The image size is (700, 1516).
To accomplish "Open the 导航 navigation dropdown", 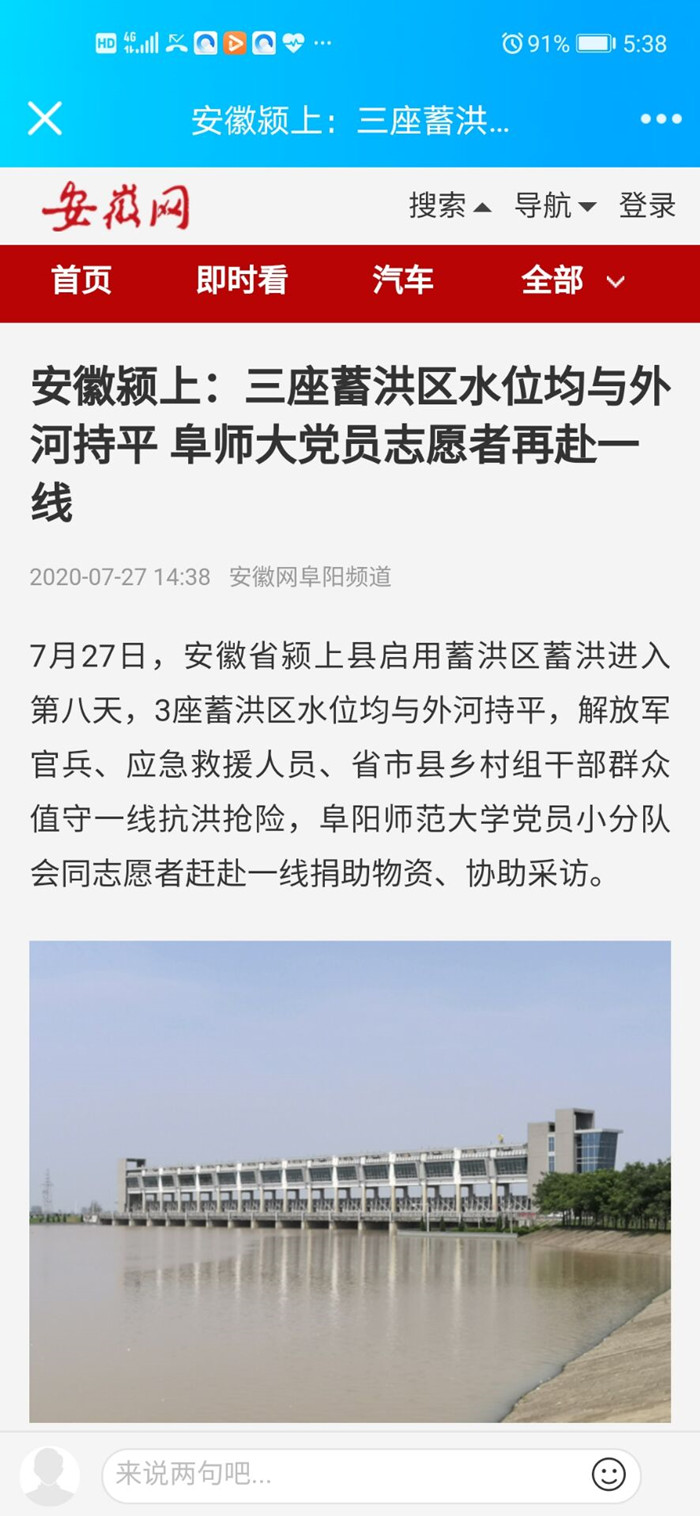I will coord(555,206).
